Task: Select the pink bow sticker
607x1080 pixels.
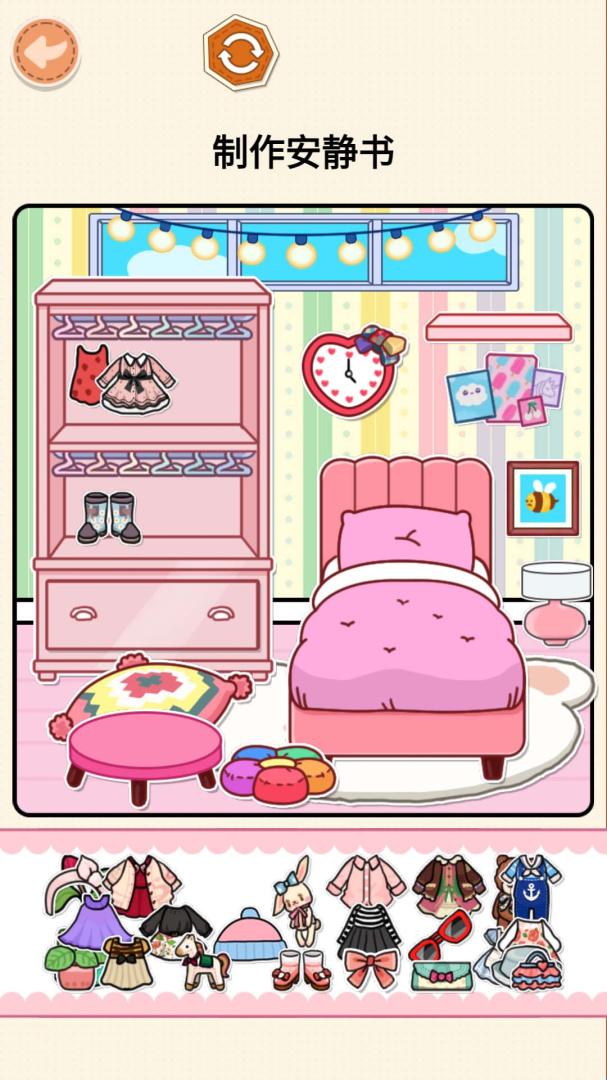Action: [369, 968]
